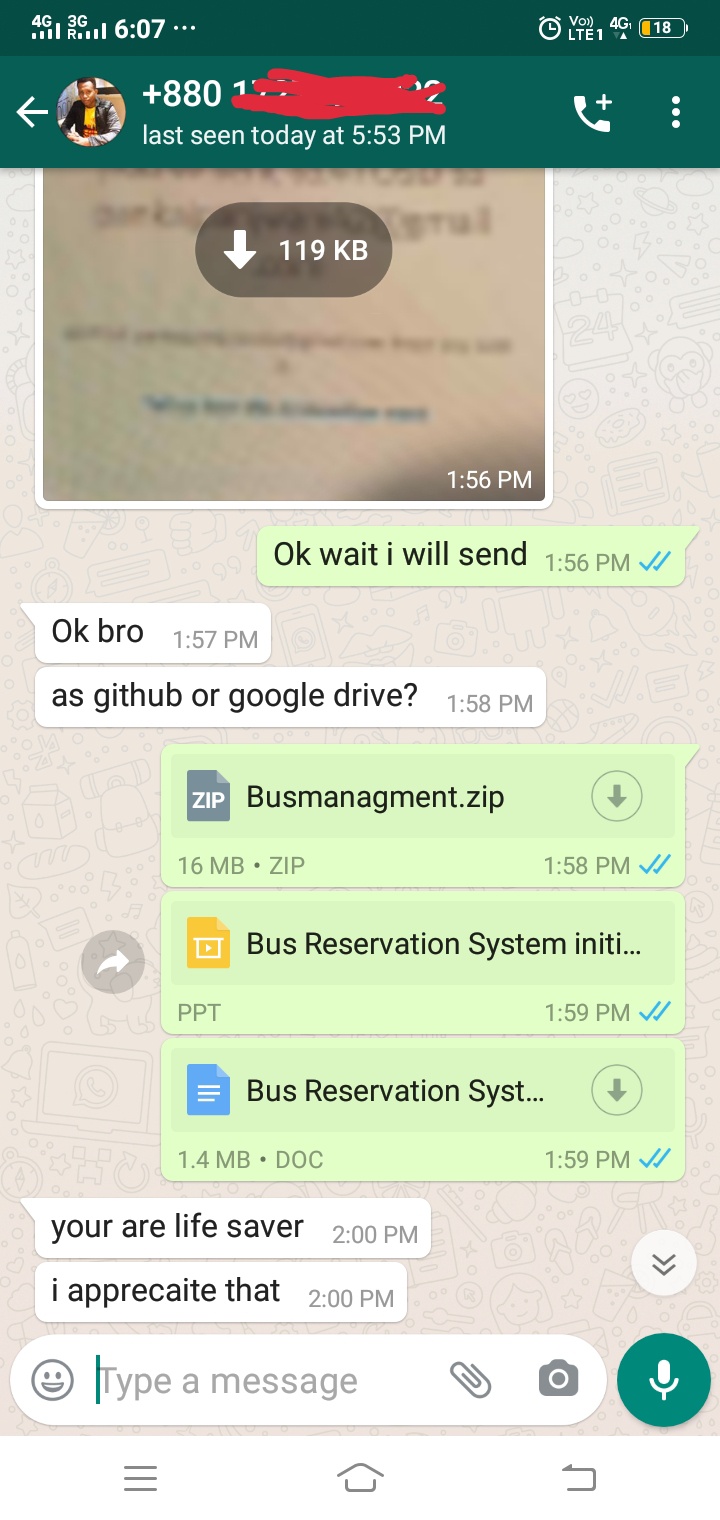720x1520 pixels.
Task: Download the 1.4 MB DOC file
Action: [x=616, y=1090]
